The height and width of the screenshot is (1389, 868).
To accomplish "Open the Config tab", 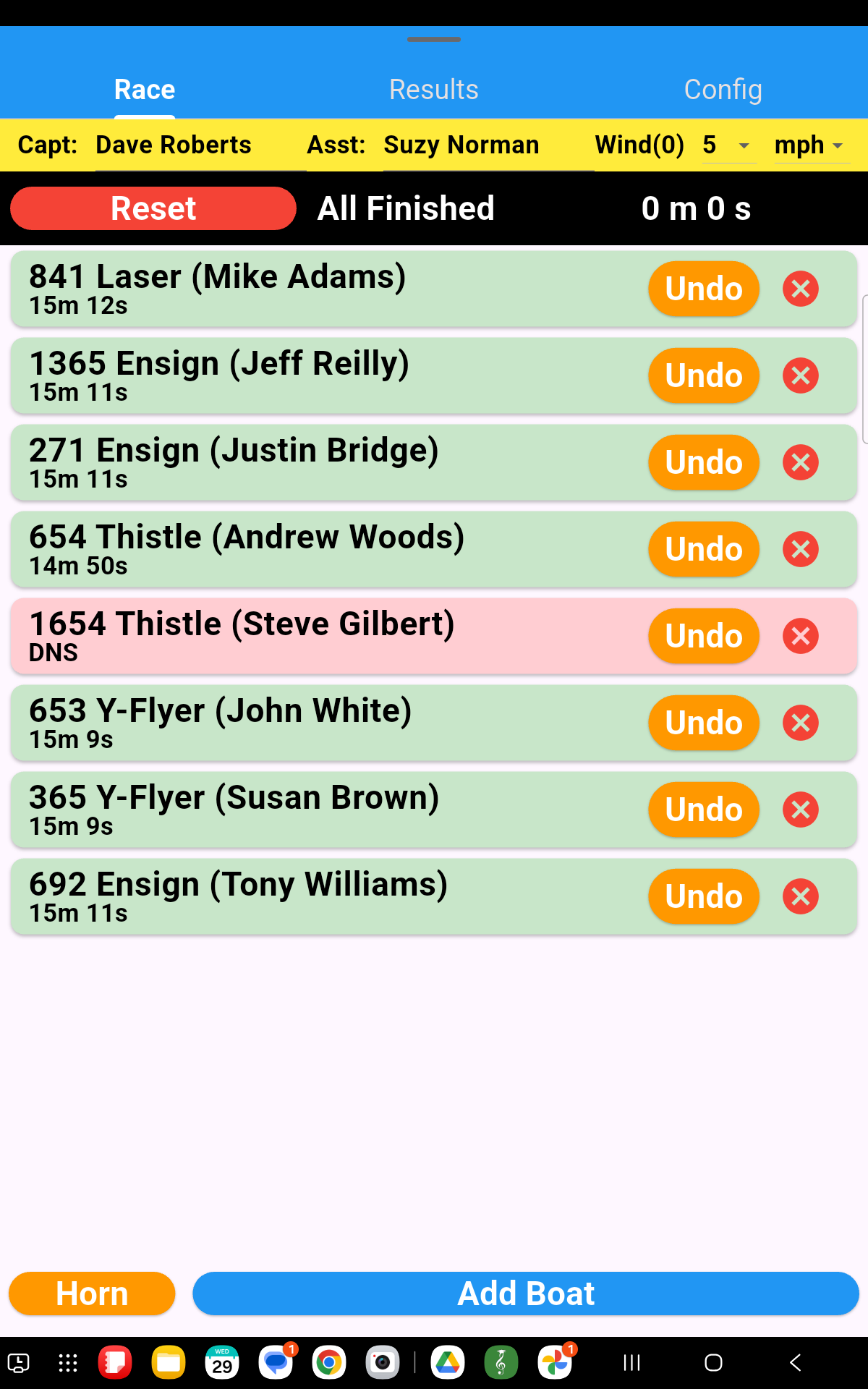I will coord(723,90).
